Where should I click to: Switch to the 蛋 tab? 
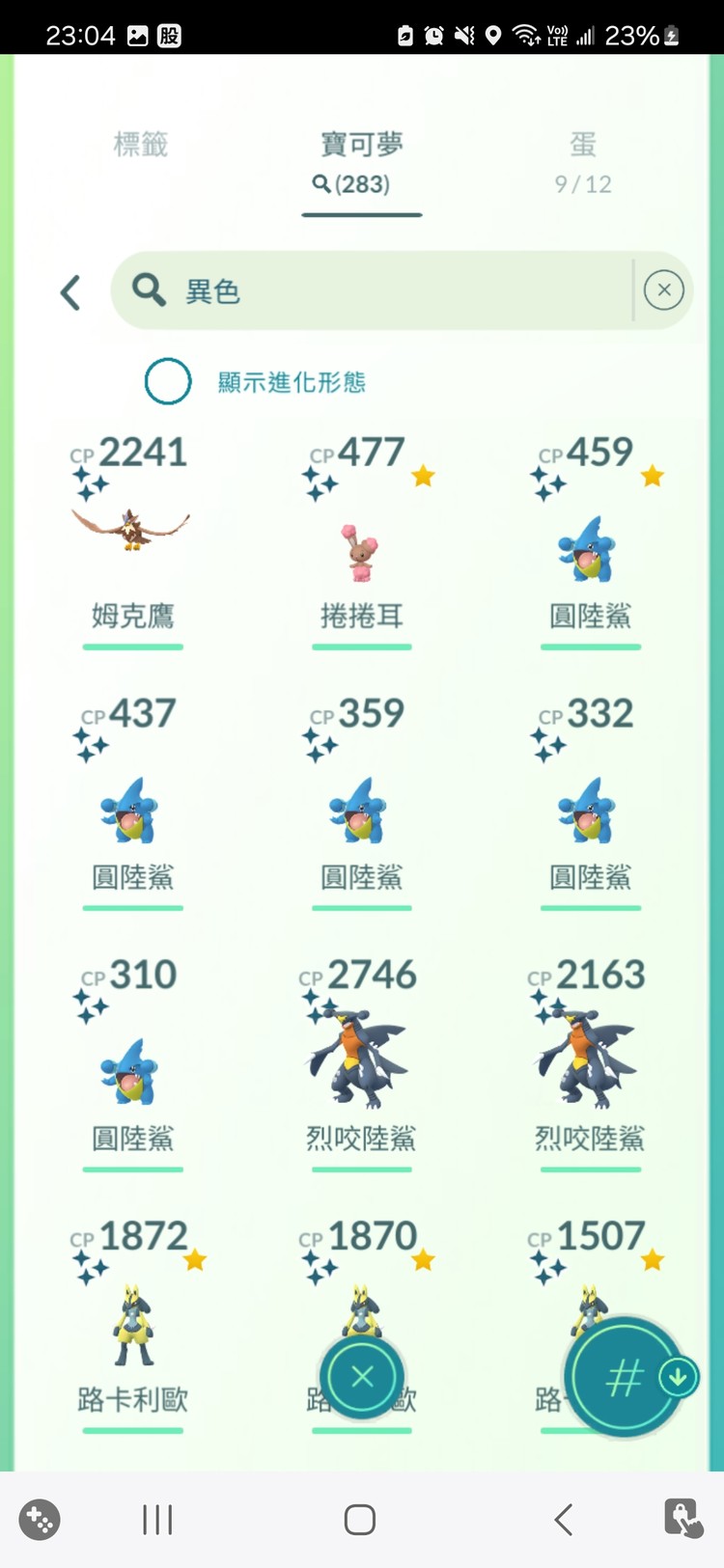[582, 161]
